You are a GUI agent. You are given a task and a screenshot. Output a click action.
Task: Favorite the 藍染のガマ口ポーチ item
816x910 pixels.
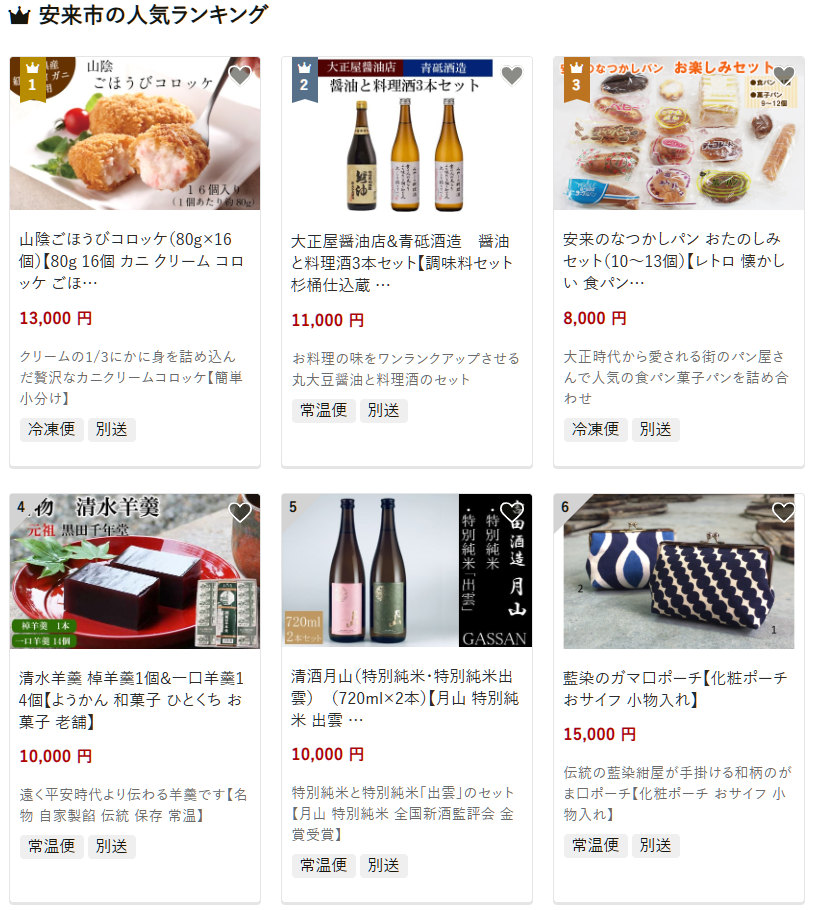point(783,512)
